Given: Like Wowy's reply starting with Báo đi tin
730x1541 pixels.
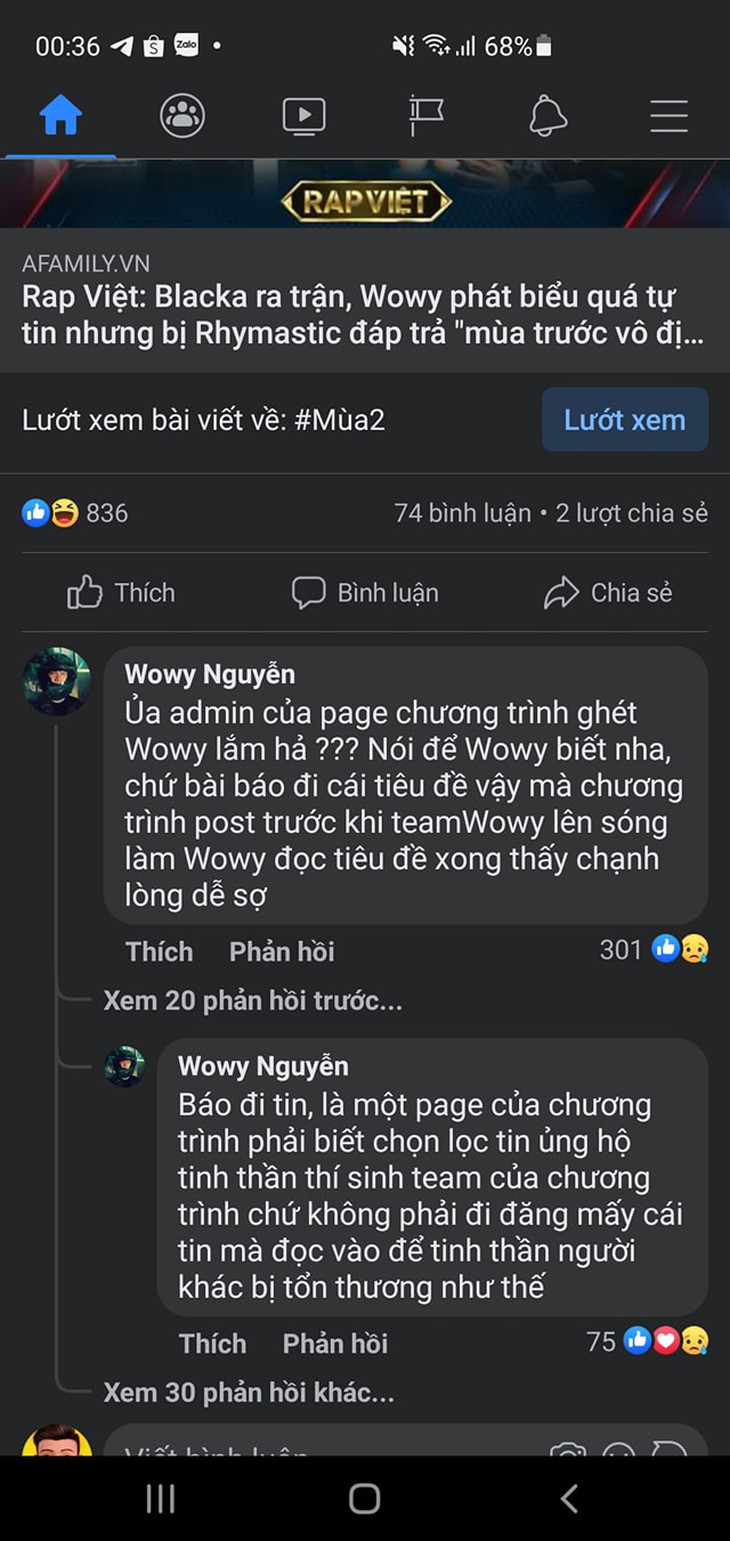Looking at the screenshot, I should coord(212,1343).
